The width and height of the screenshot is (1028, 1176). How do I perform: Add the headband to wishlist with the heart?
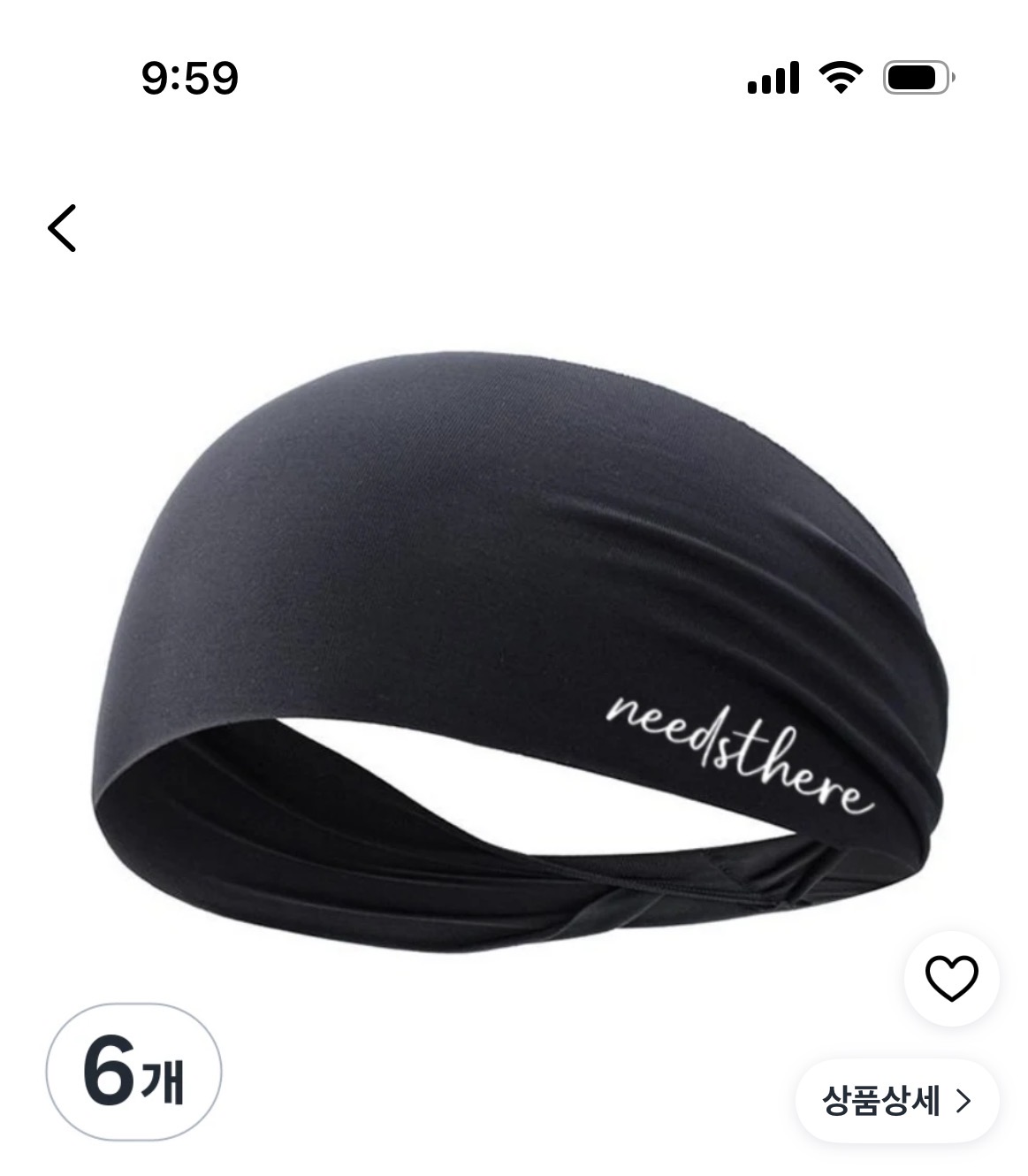[x=951, y=978]
